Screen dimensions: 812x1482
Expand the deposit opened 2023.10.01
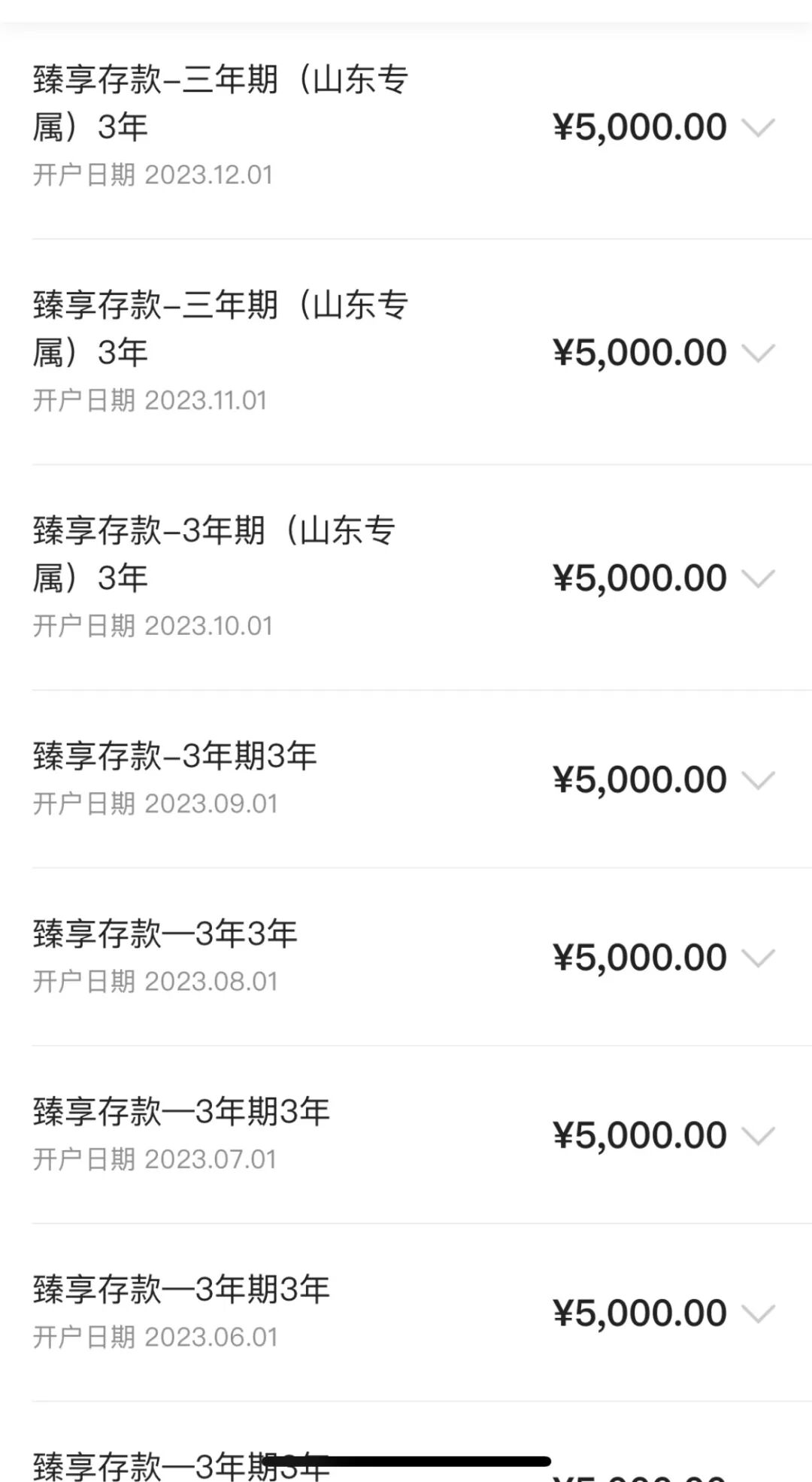point(758,579)
